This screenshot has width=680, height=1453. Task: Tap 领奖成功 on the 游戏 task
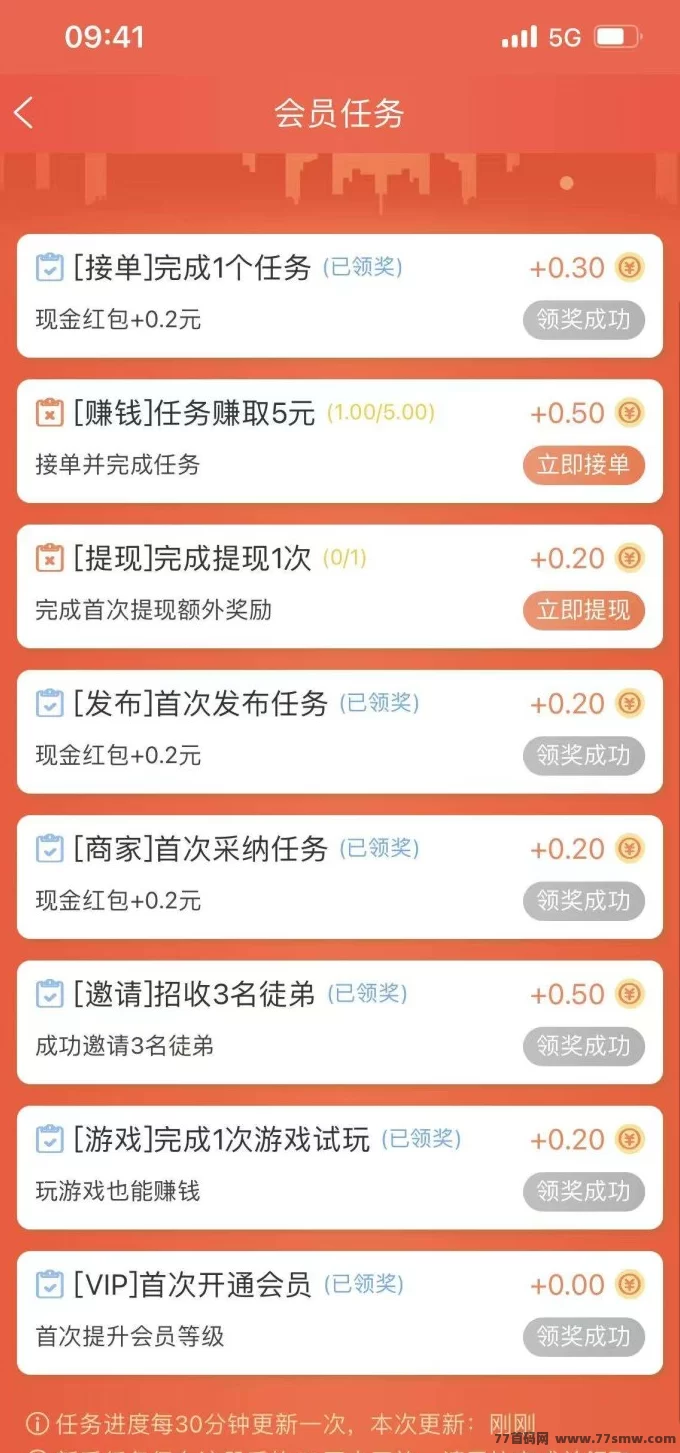point(583,1191)
